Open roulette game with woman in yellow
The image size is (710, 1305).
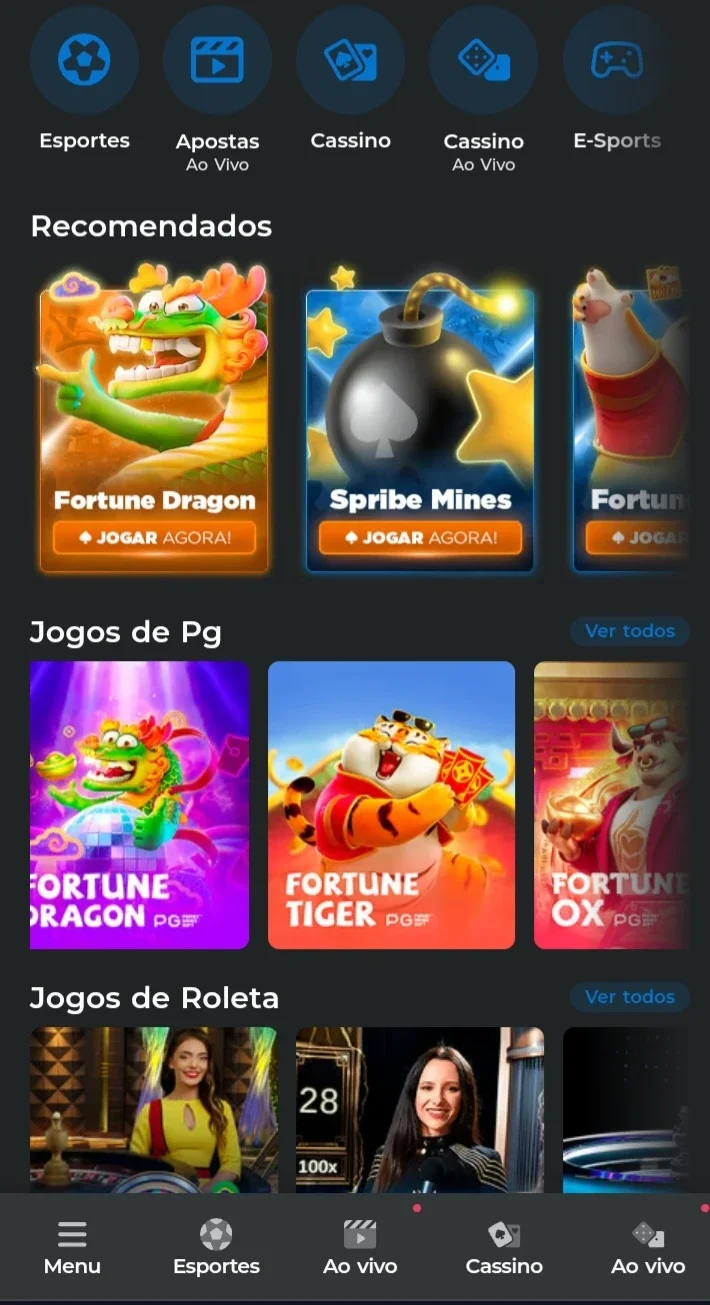point(154,1110)
